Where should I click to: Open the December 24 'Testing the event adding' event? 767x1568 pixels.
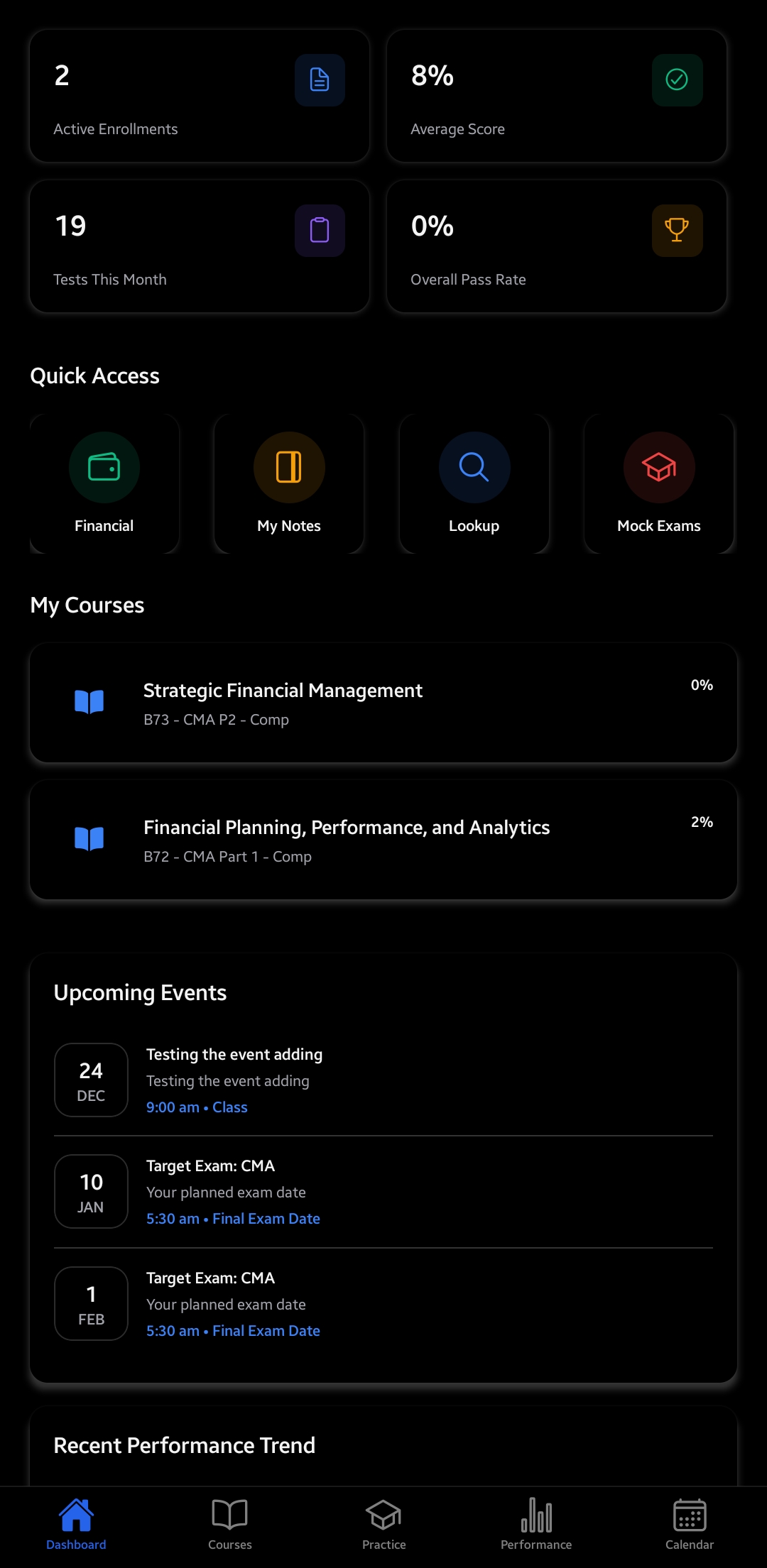click(383, 1080)
